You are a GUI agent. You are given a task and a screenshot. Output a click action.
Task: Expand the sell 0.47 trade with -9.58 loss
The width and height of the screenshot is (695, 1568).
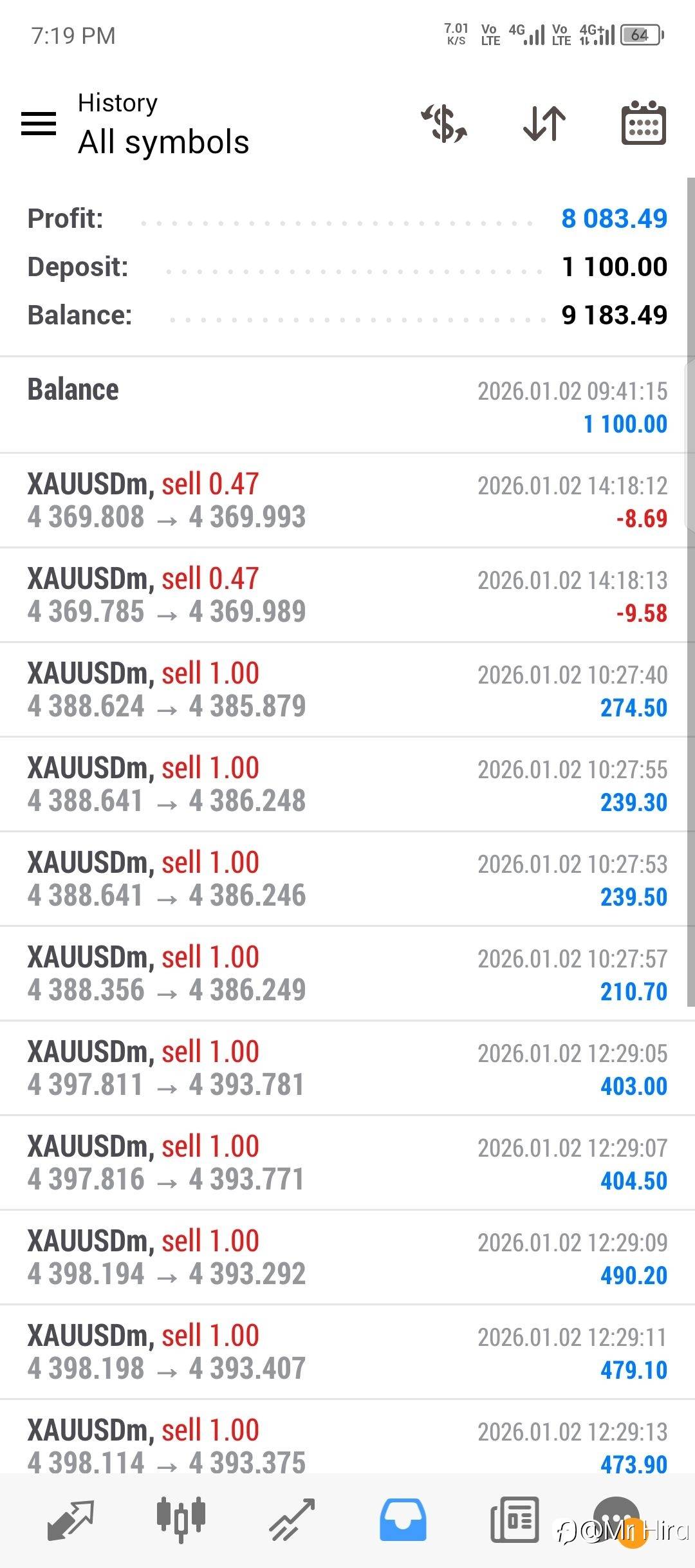(347, 595)
